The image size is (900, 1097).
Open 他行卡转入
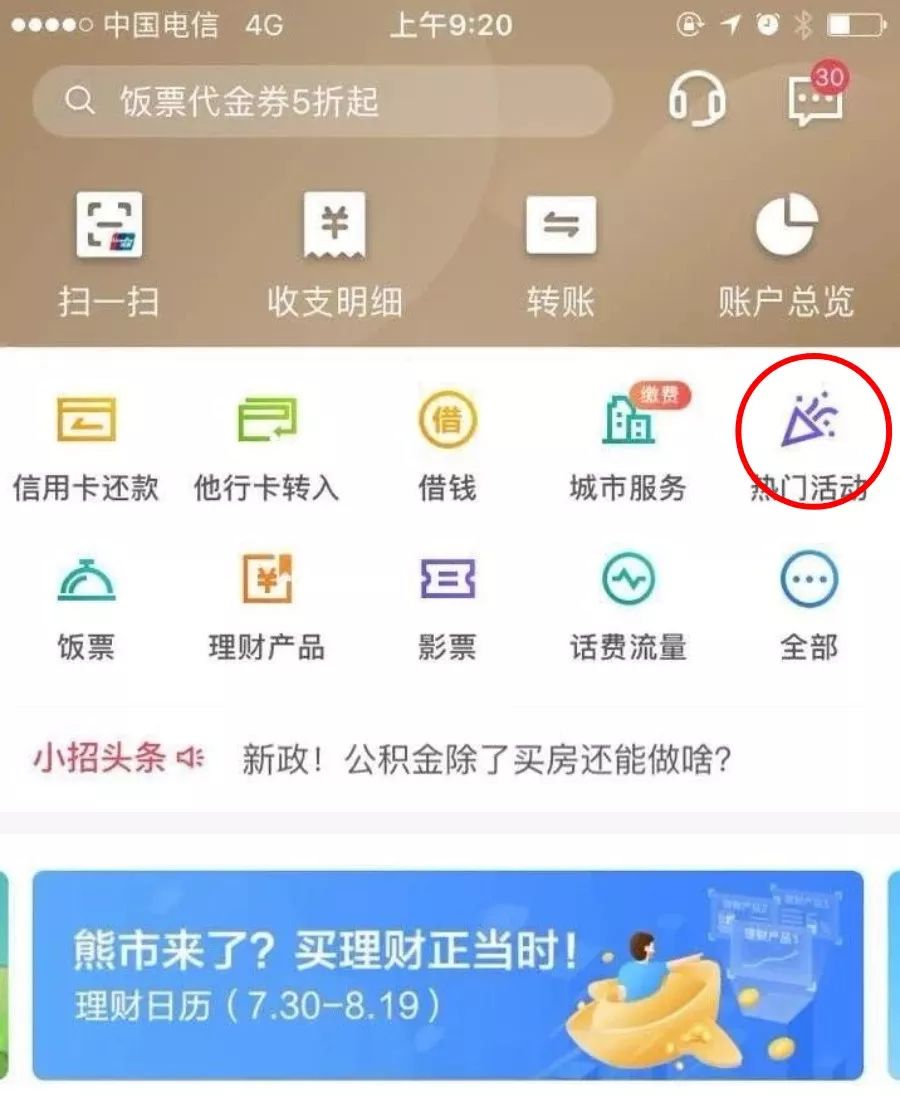pyautogui.click(x=266, y=445)
